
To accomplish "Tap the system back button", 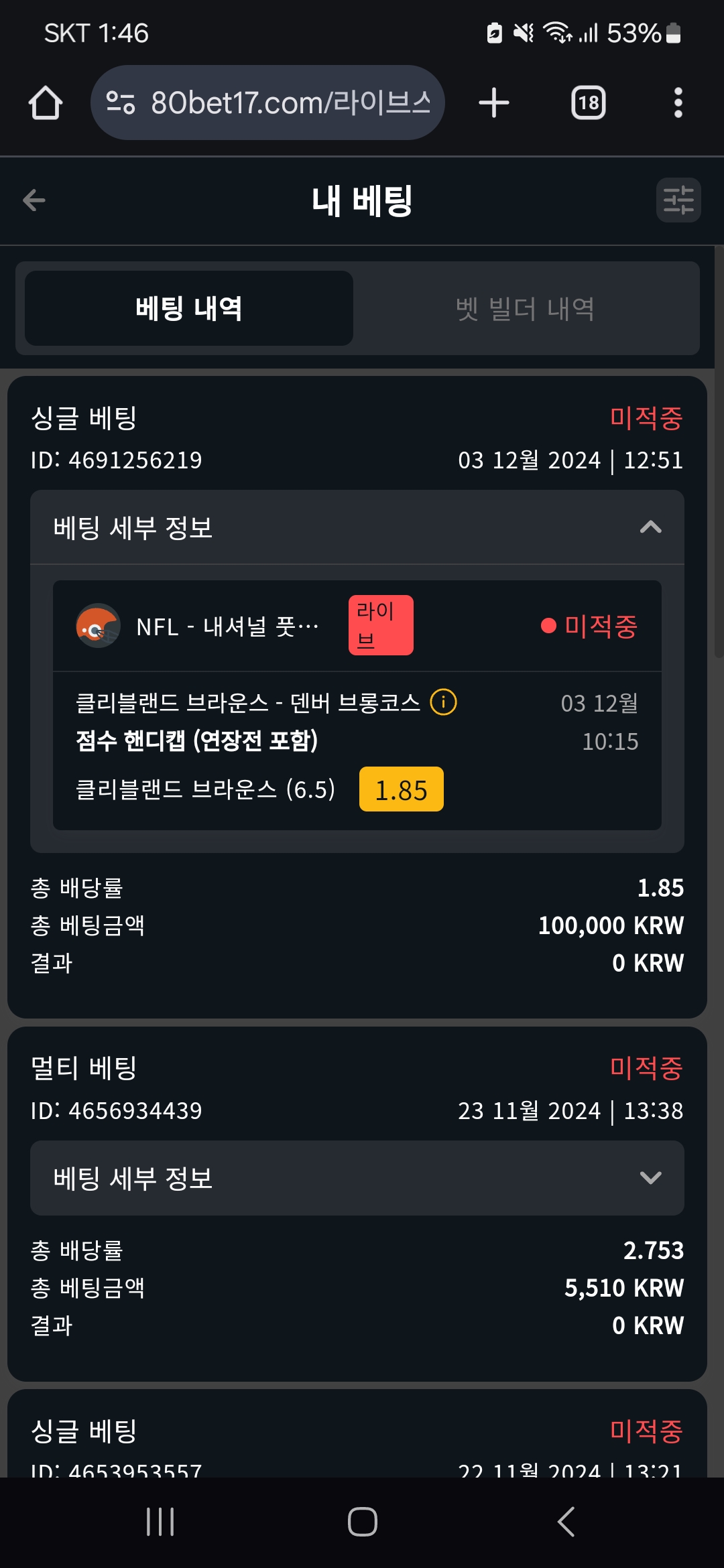I will (566, 1522).
